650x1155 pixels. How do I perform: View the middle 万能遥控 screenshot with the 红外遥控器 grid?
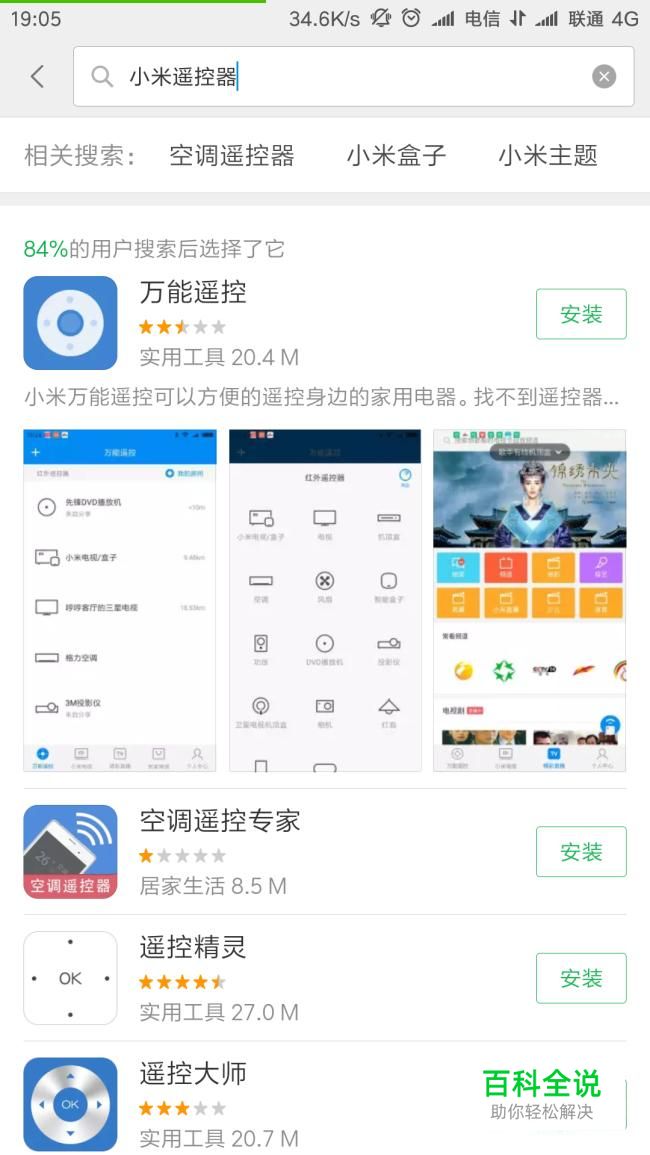325,600
